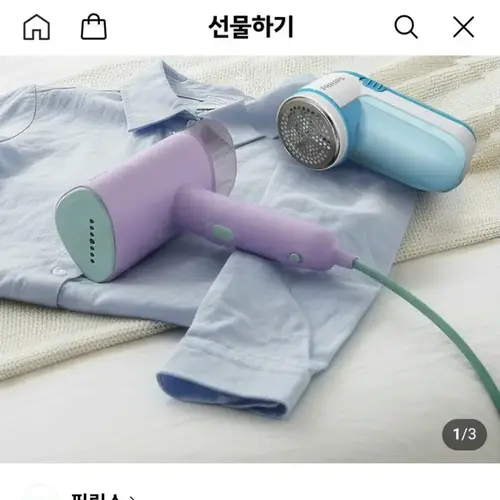
Task: Open the shopping bag icon
Action: (94, 27)
